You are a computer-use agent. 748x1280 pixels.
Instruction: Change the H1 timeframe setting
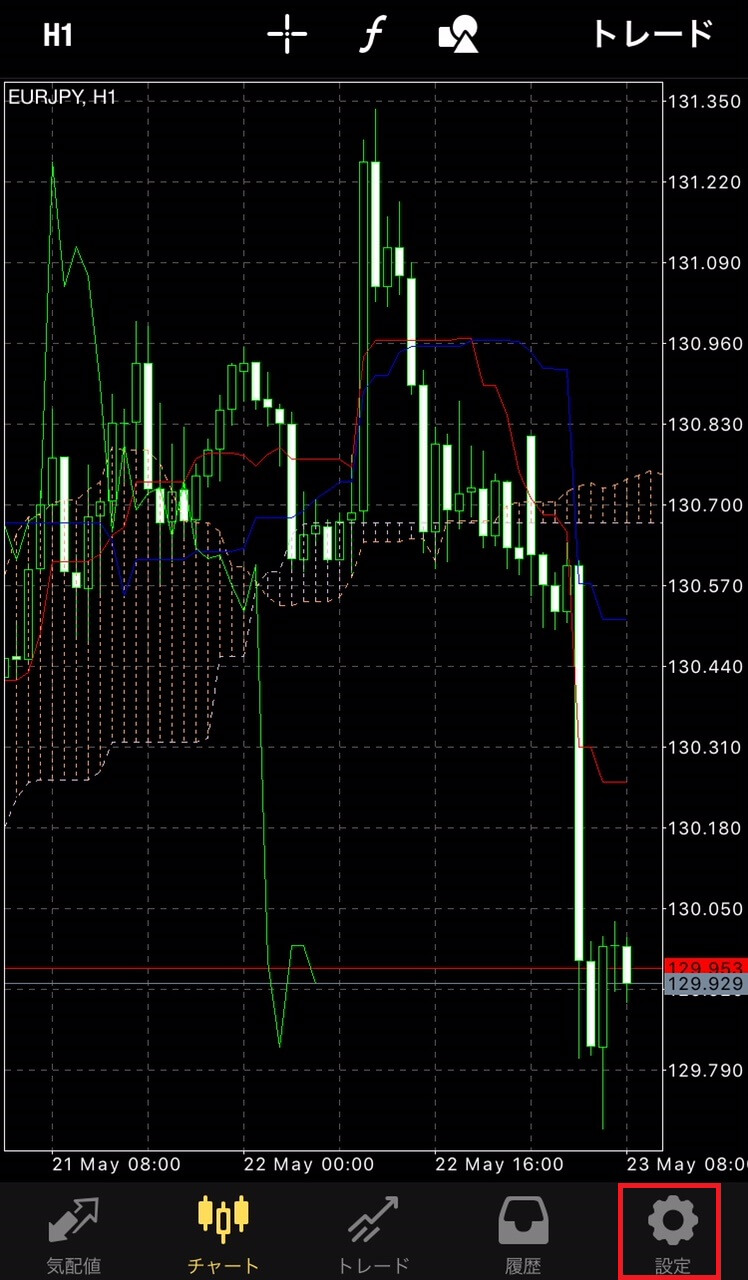pos(58,35)
